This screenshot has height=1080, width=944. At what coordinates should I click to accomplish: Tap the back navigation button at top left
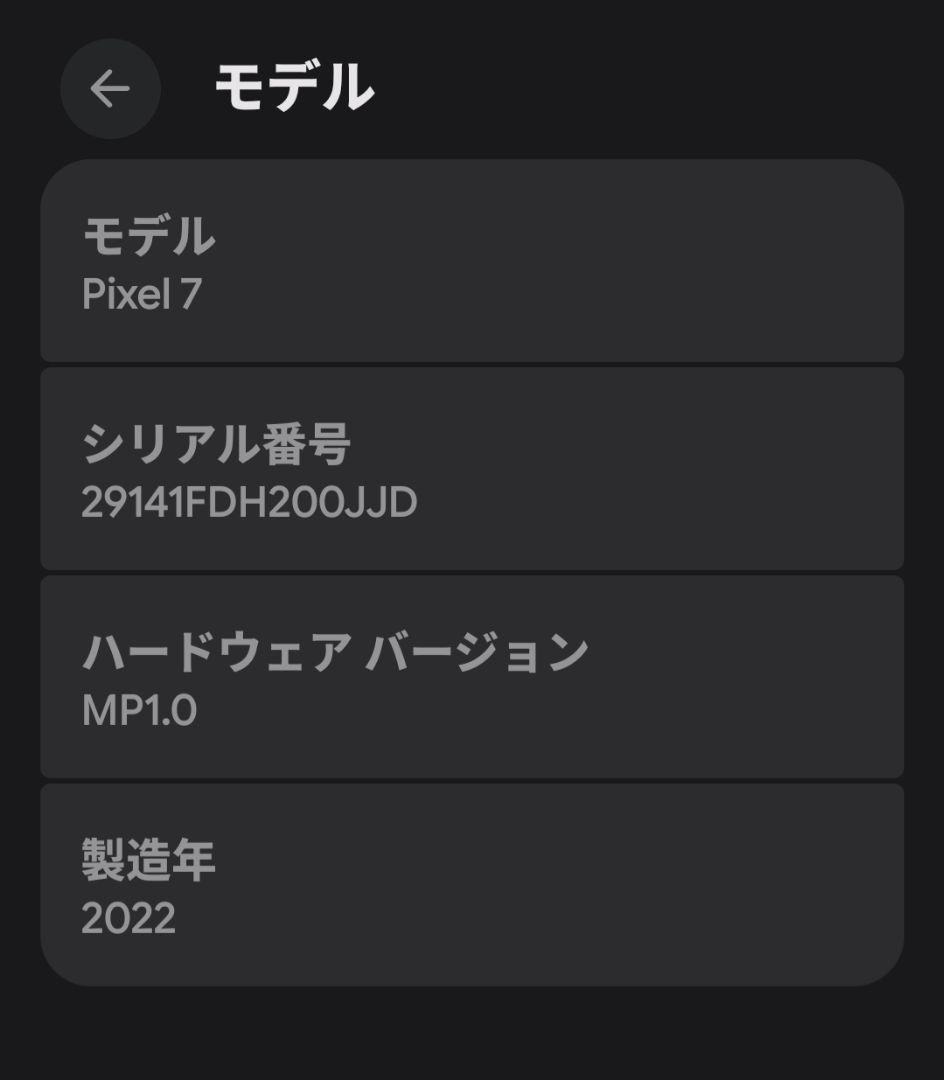click(x=110, y=88)
